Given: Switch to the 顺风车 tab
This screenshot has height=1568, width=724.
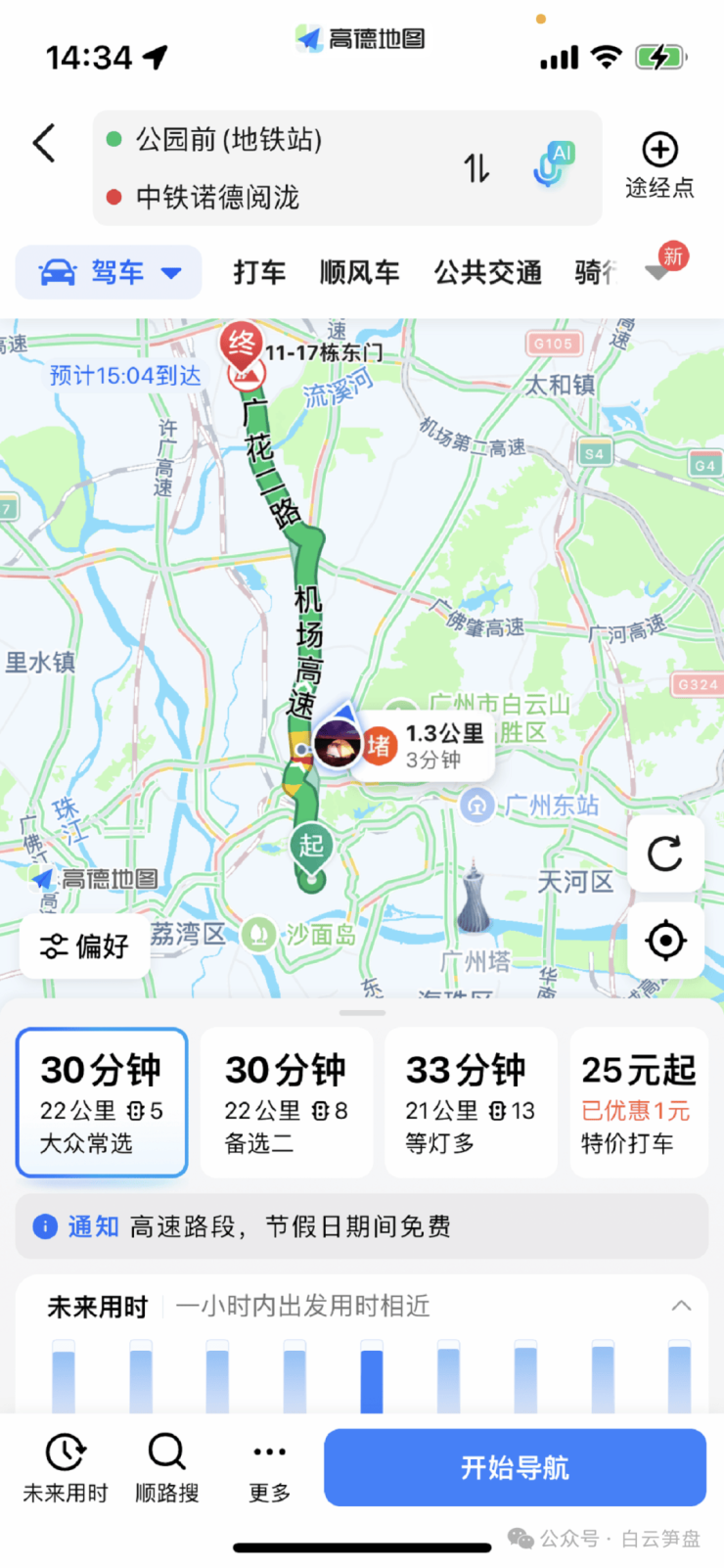Looking at the screenshot, I should pos(359,272).
